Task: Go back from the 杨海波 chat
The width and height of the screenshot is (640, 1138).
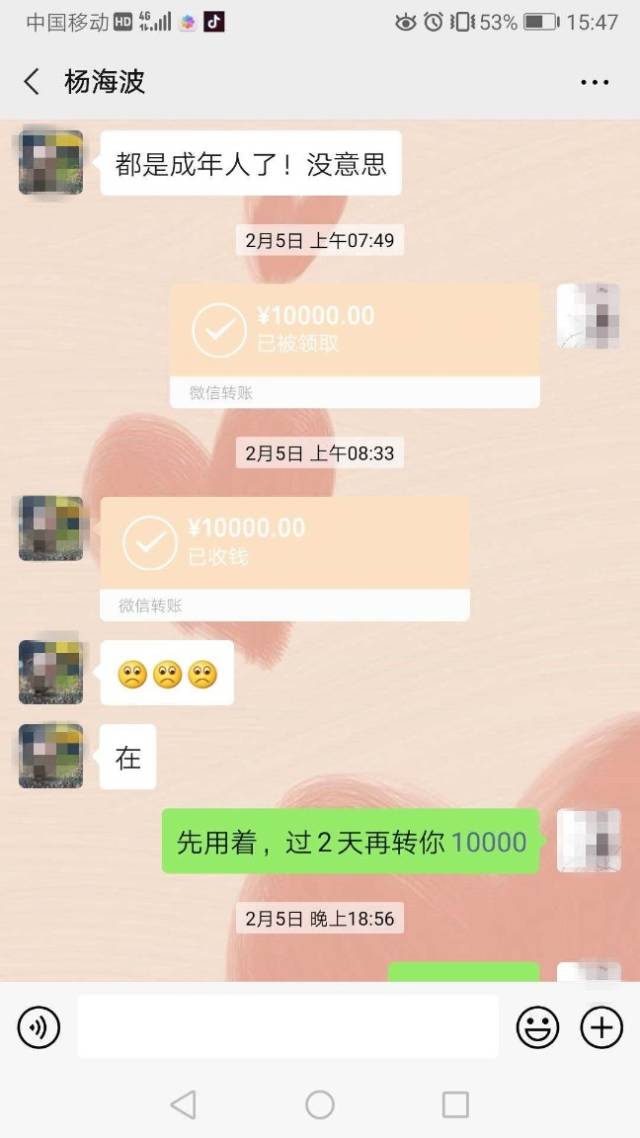Action: (x=32, y=82)
